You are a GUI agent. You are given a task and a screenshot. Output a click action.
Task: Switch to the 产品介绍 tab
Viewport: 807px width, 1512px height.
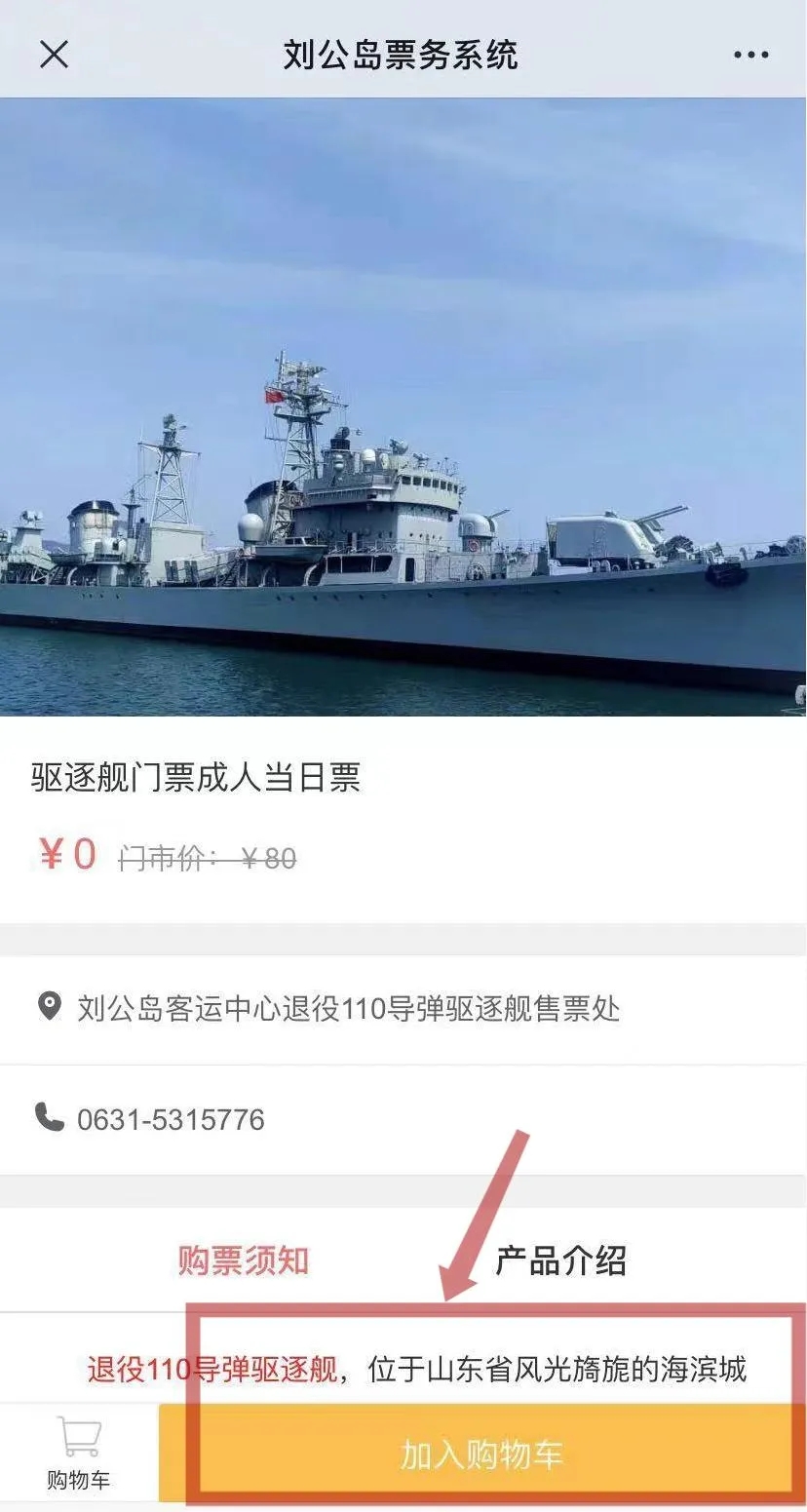coord(560,1260)
